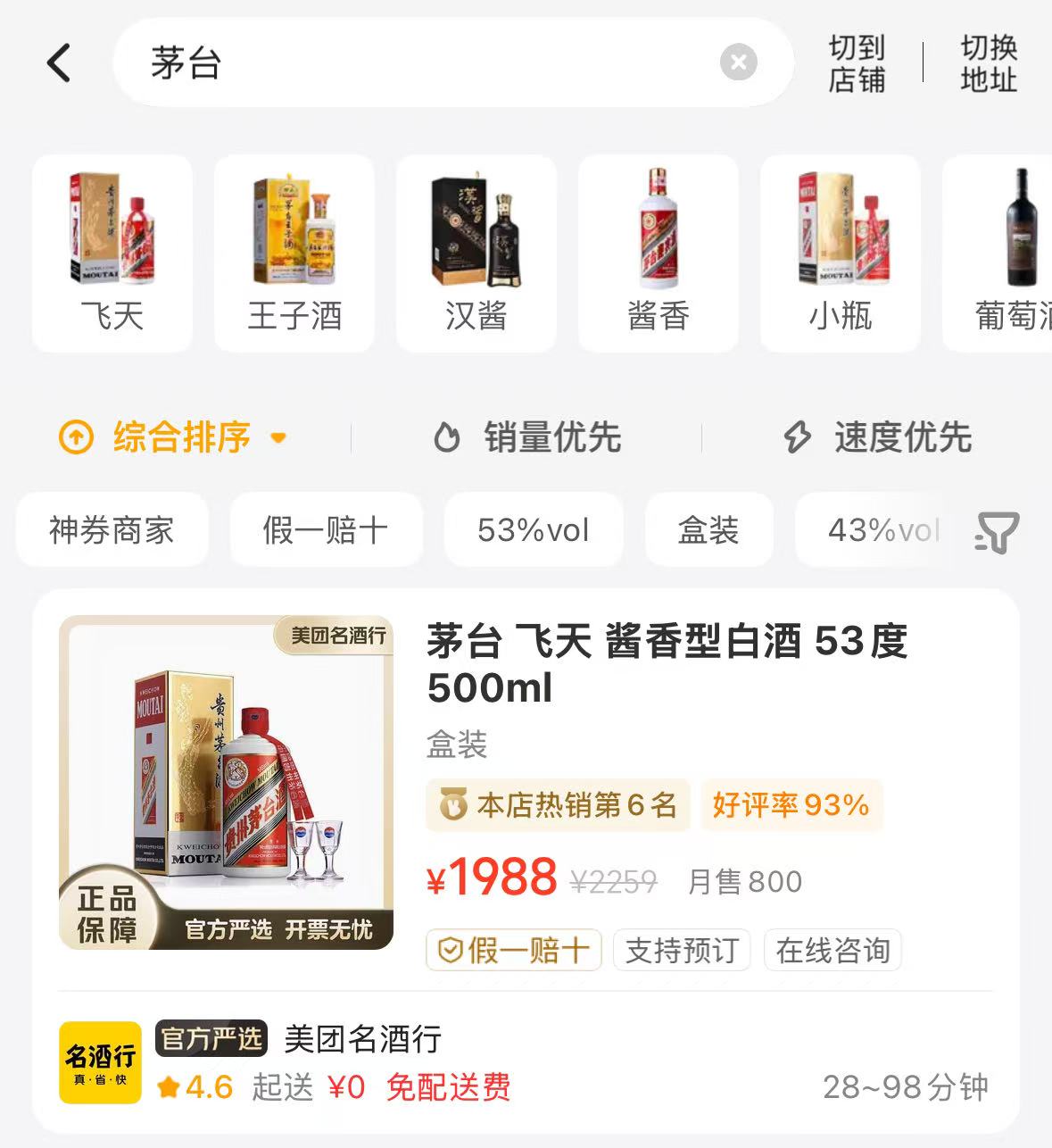This screenshot has height=1148, width=1052.
Task: Tap the 茅台 search field
Action: click(x=428, y=63)
